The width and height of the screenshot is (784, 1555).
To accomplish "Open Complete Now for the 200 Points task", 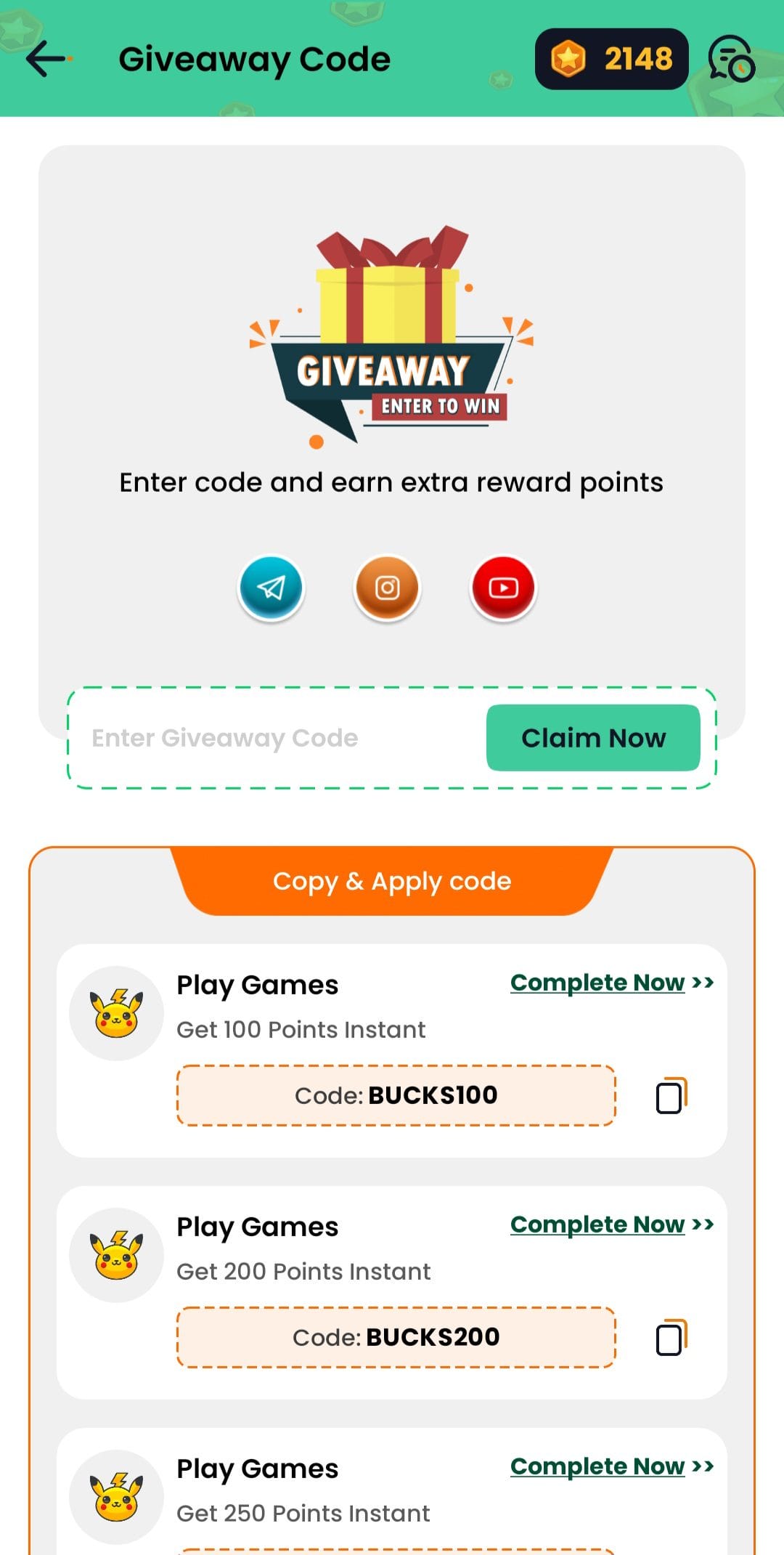I will tap(597, 1224).
